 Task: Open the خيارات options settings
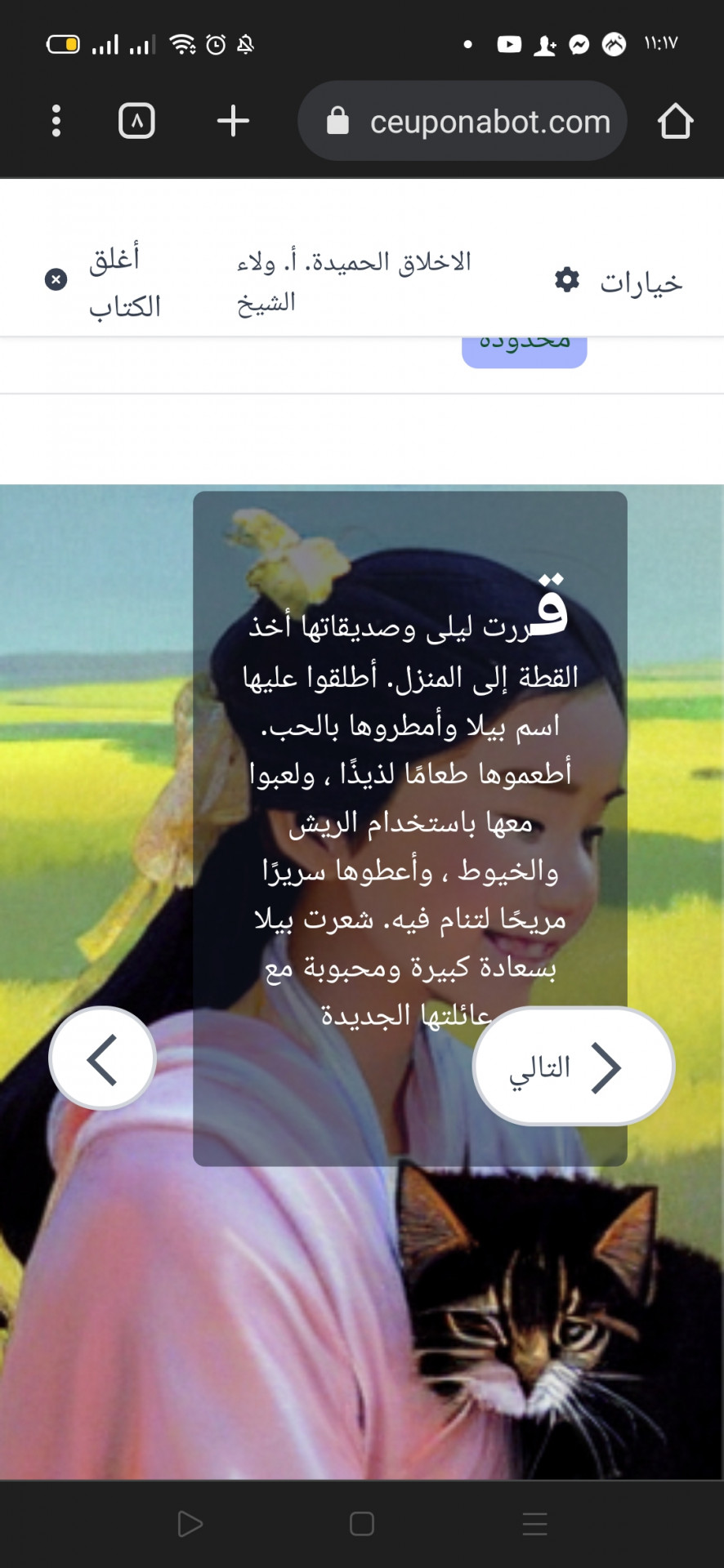[619, 281]
